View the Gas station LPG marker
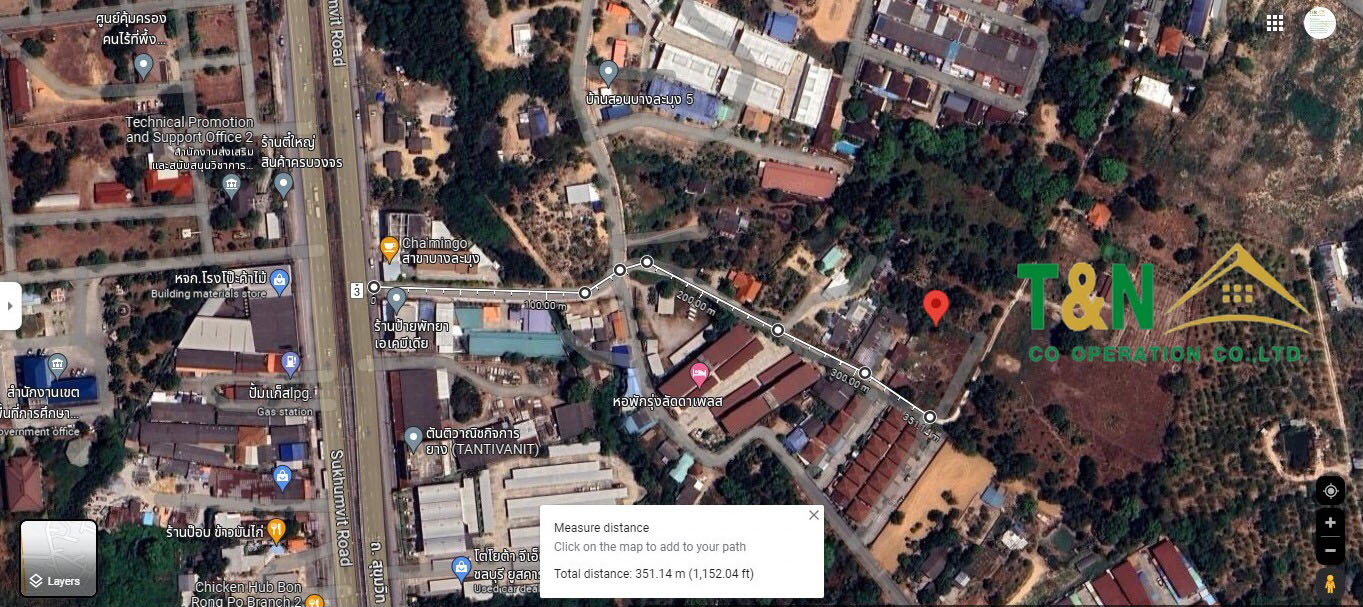Viewport: 1363px width, 607px height. (x=289, y=361)
